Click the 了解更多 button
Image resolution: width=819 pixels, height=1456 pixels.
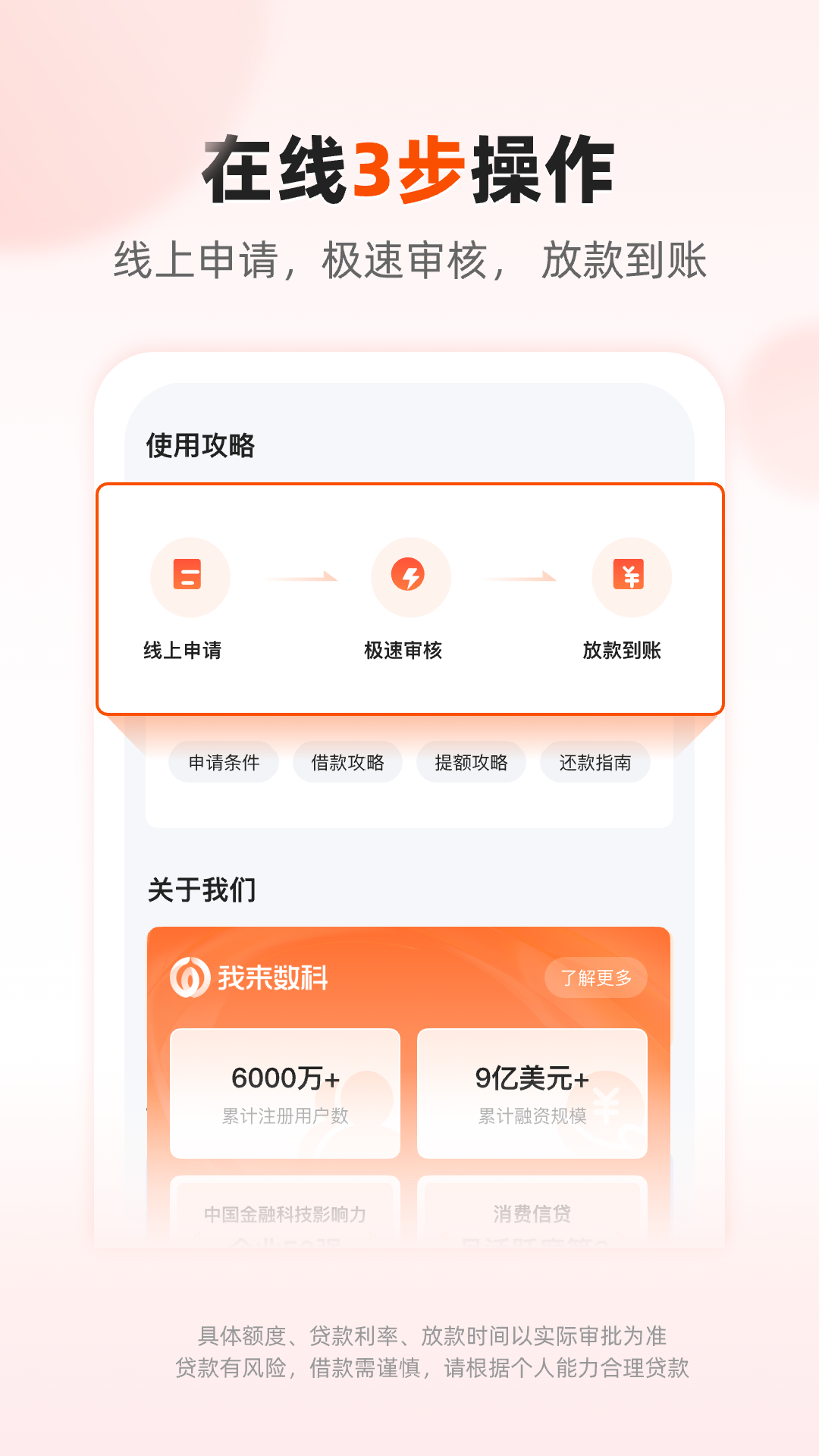(x=596, y=978)
